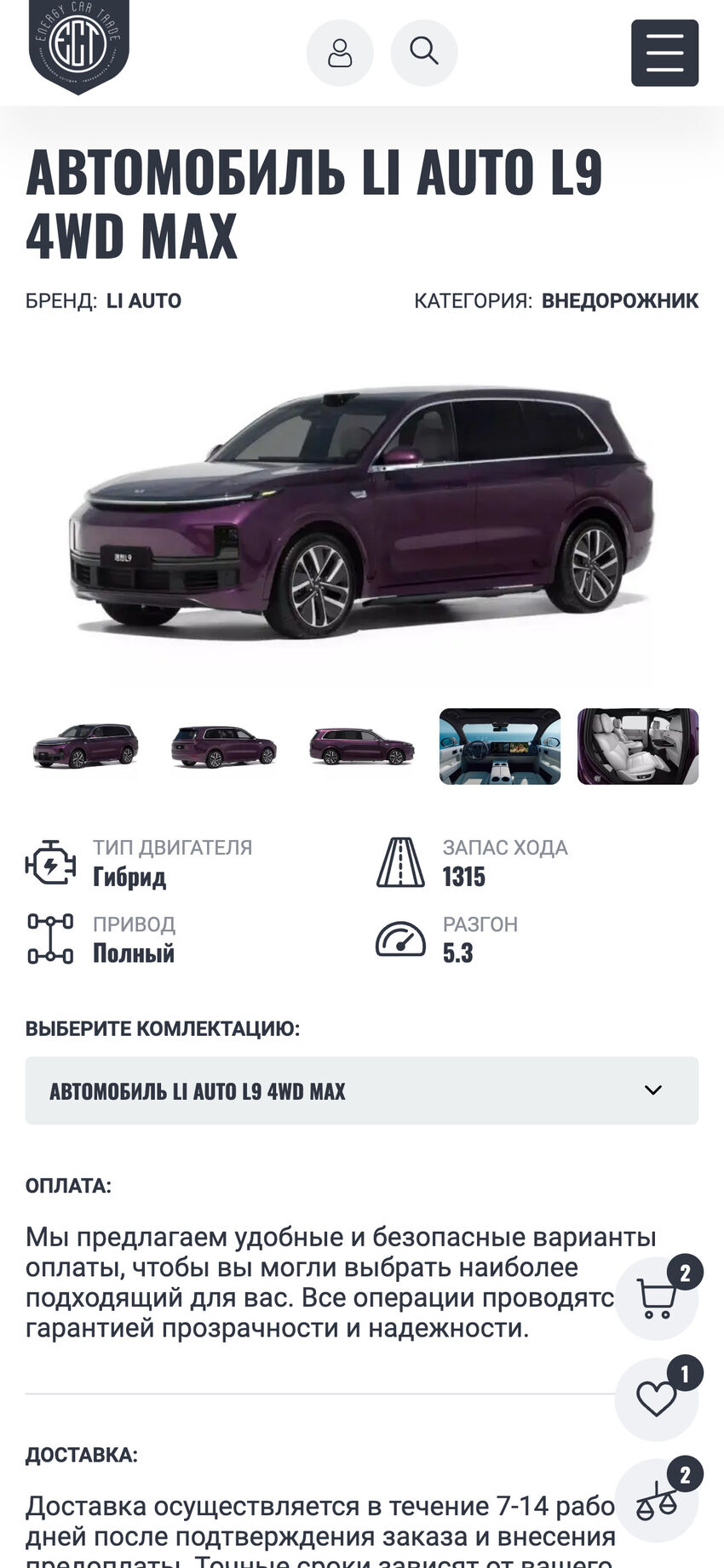Open the favorites heart button

pos(656,1399)
